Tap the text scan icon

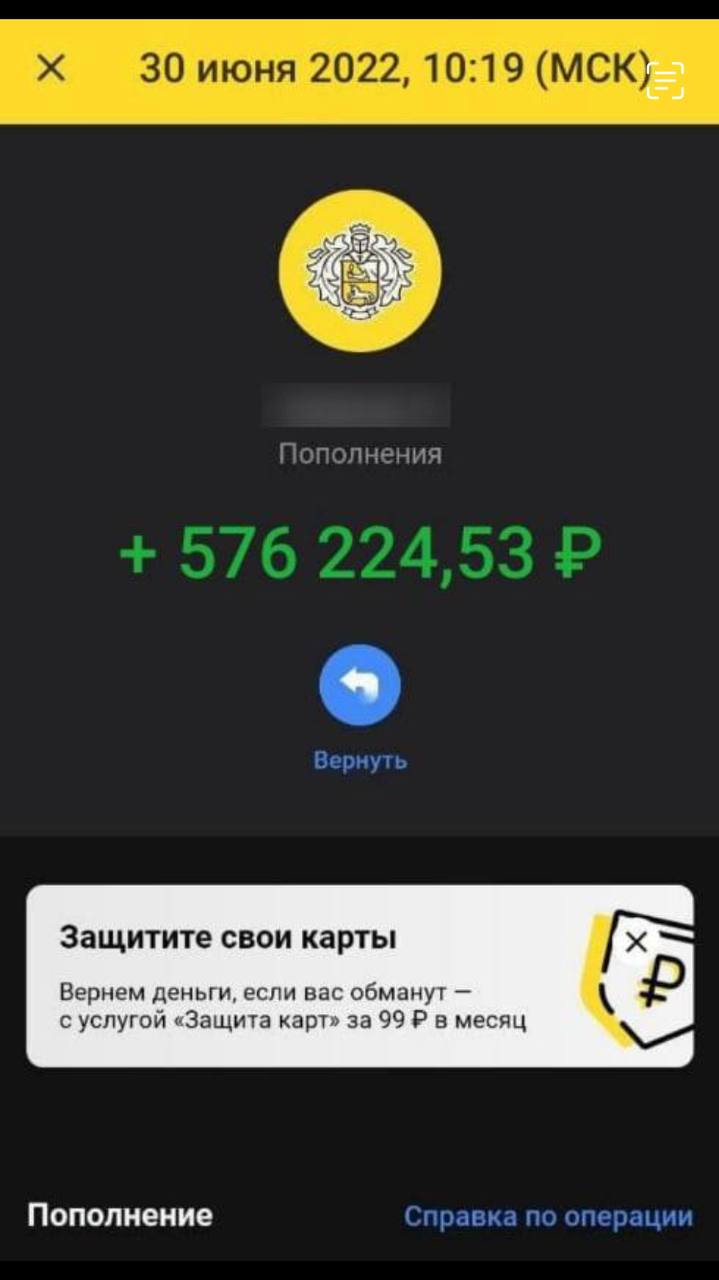(x=665, y=80)
